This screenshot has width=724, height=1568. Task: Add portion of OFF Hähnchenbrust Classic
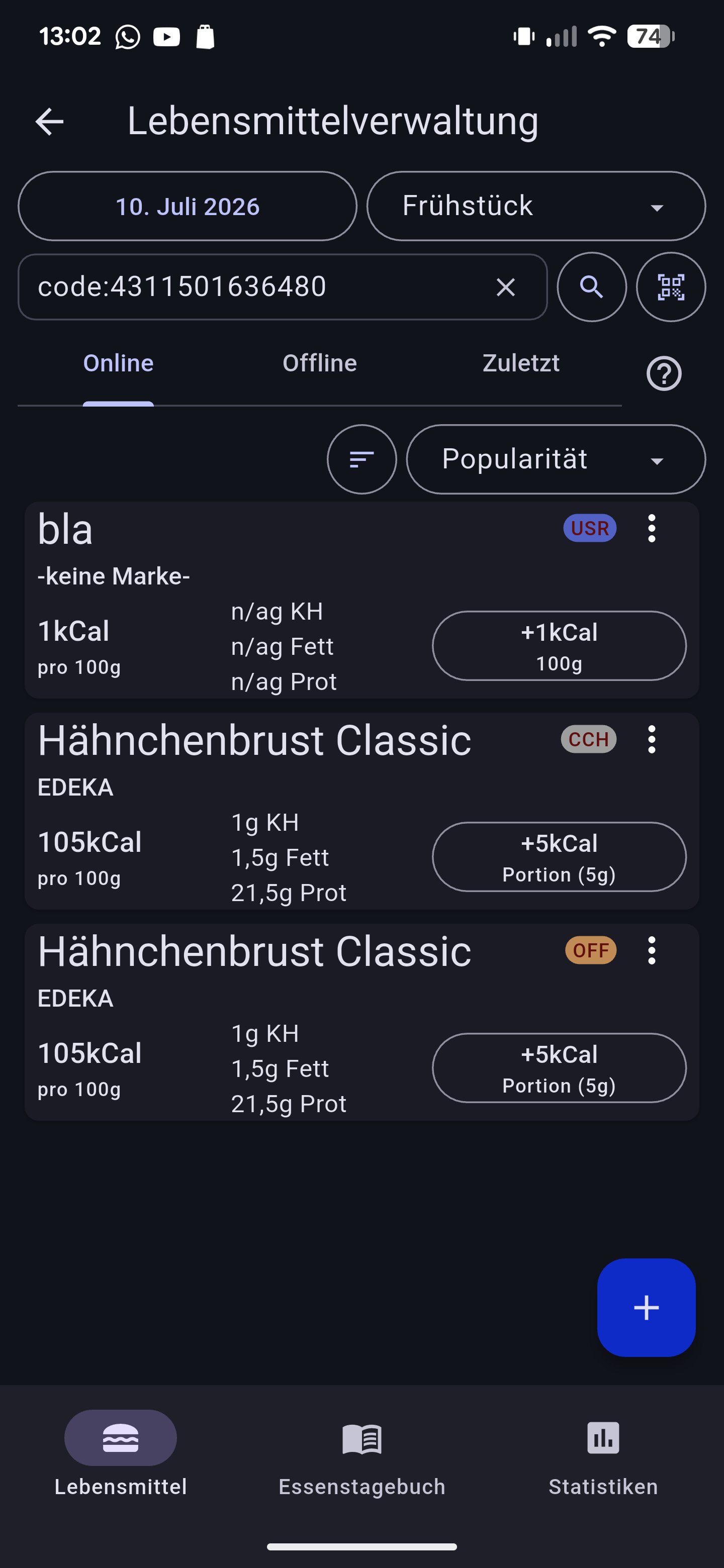(559, 1068)
